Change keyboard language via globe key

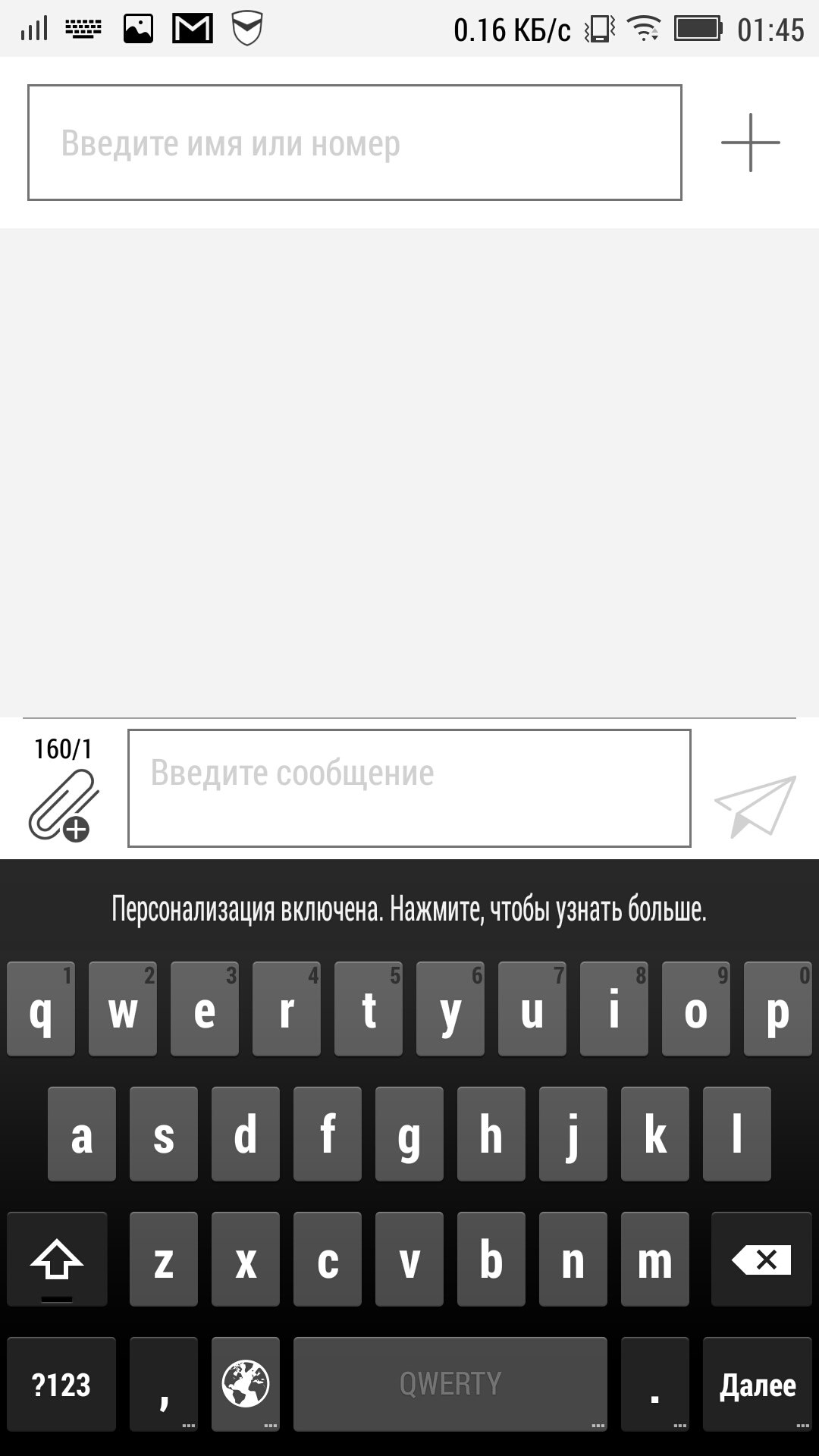(246, 1385)
